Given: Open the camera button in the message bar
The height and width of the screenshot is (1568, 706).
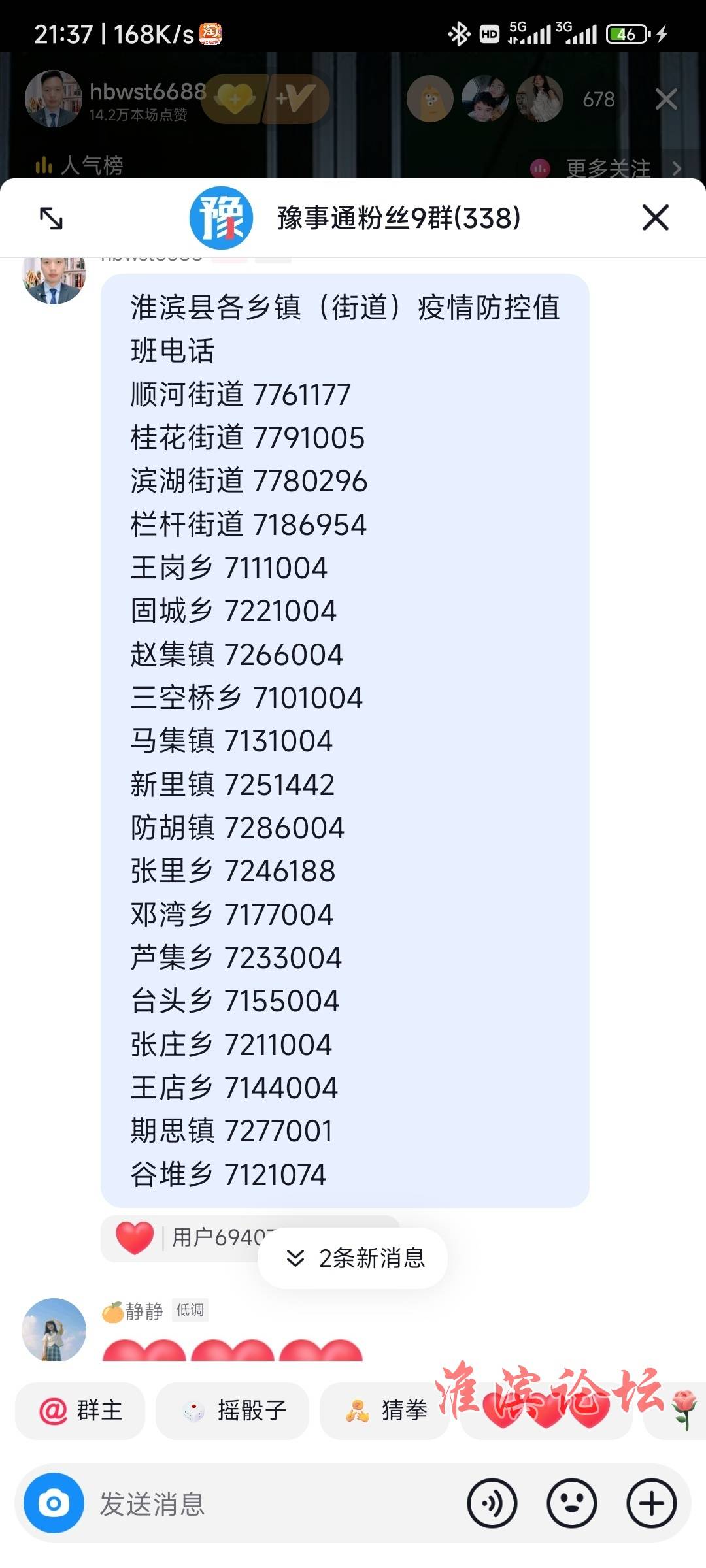Looking at the screenshot, I should 54,1503.
